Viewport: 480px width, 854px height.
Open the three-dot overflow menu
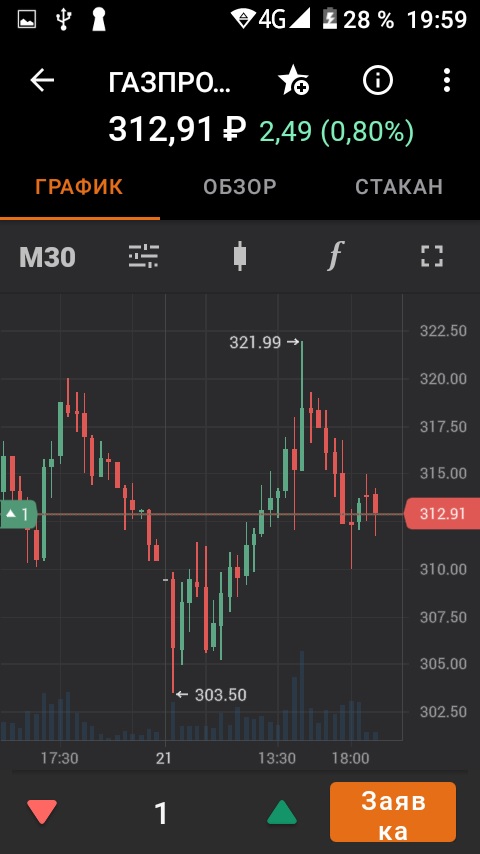pos(447,81)
